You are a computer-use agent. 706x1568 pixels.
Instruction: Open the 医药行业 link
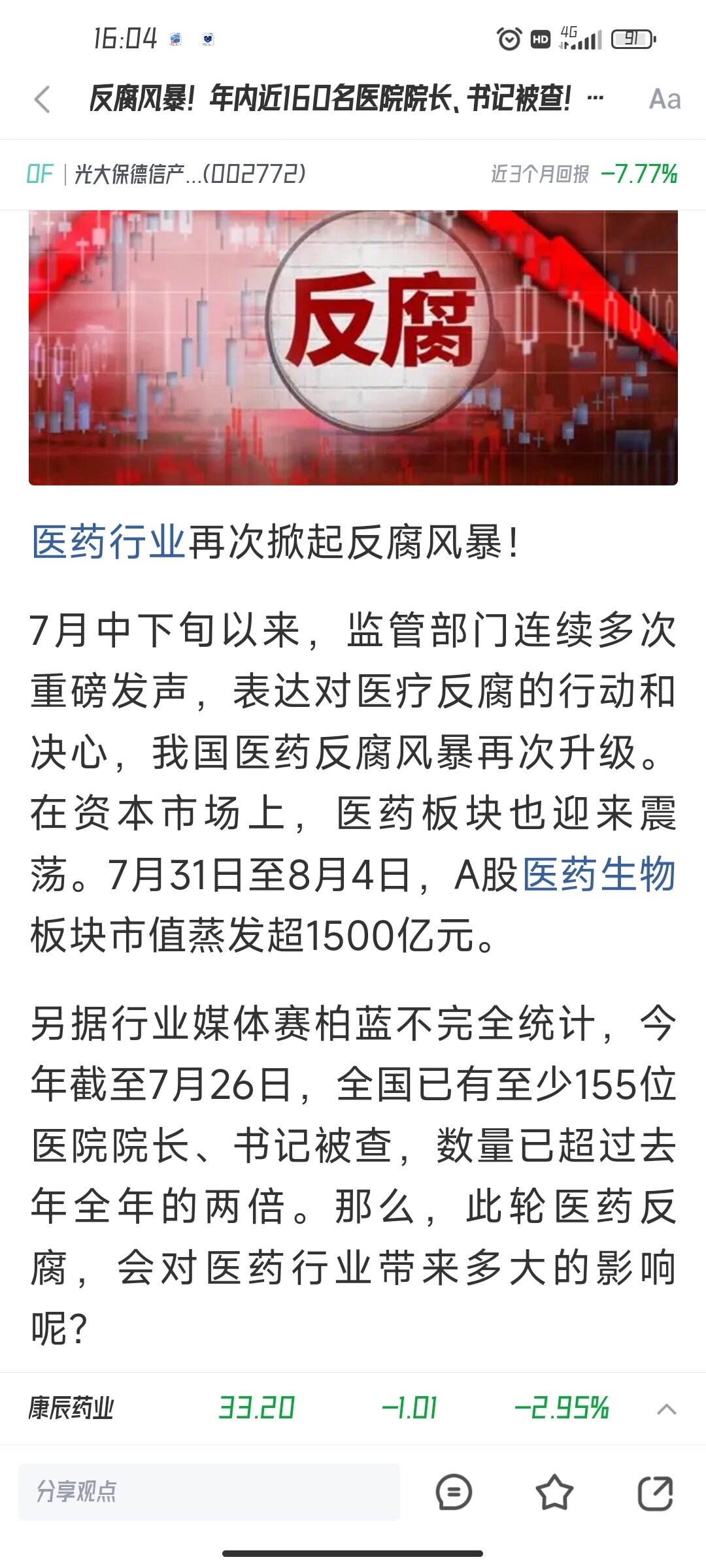click(109, 542)
